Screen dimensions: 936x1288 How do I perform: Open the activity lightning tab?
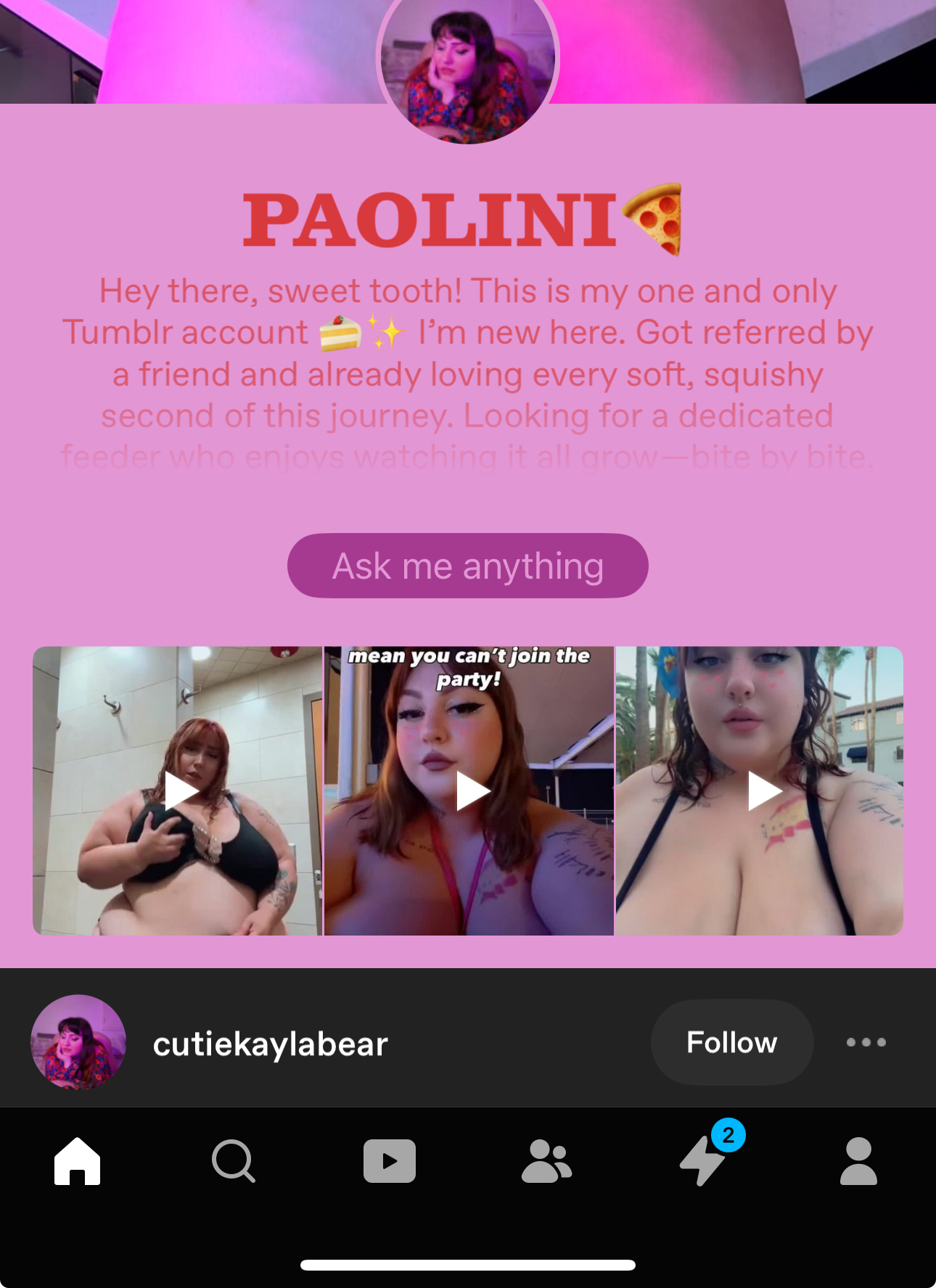pyautogui.click(x=702, y=1161)
